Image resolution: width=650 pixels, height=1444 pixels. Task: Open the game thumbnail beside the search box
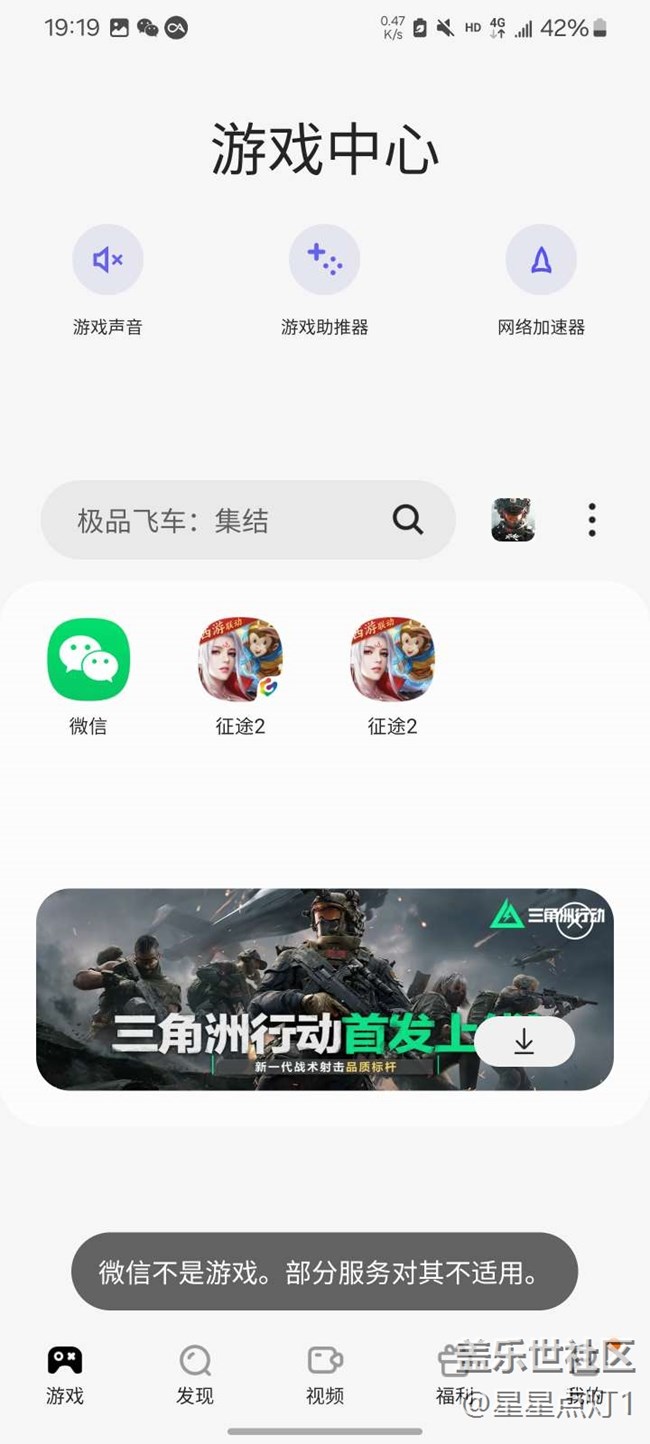(x=513, y=520)
